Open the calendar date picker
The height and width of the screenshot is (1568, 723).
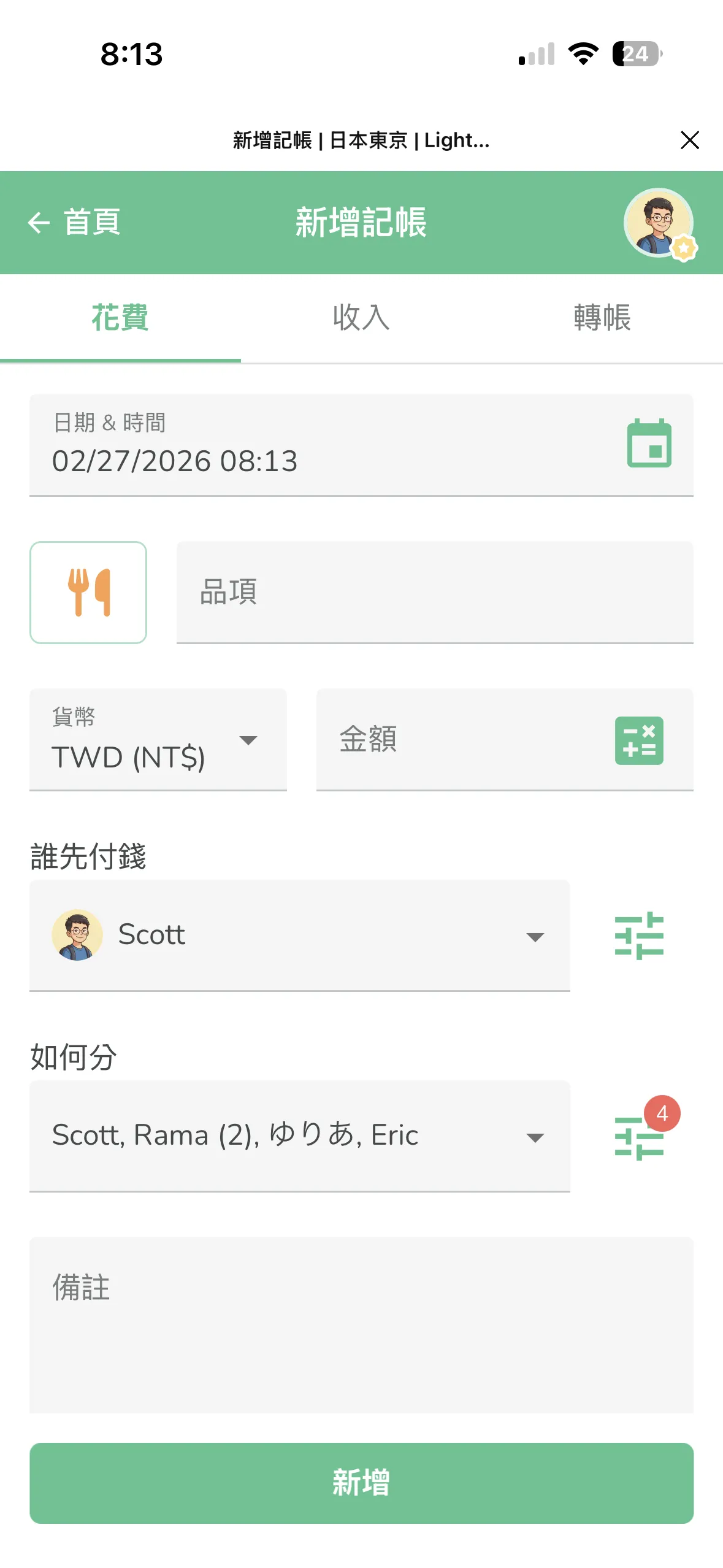tap(649, 446)
